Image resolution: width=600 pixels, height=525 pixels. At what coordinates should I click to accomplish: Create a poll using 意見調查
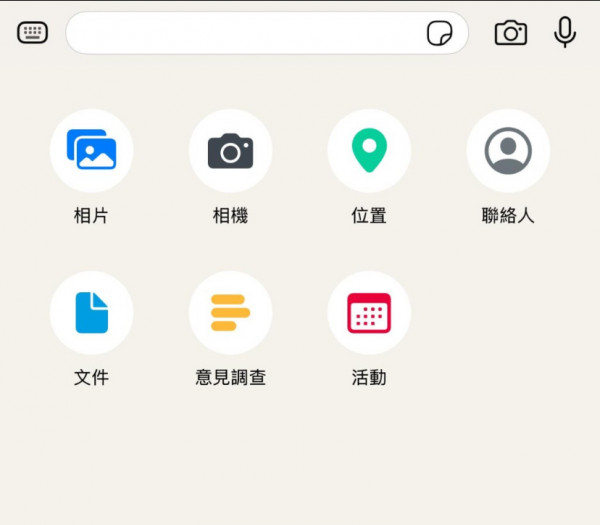click(x=230, y=313)
